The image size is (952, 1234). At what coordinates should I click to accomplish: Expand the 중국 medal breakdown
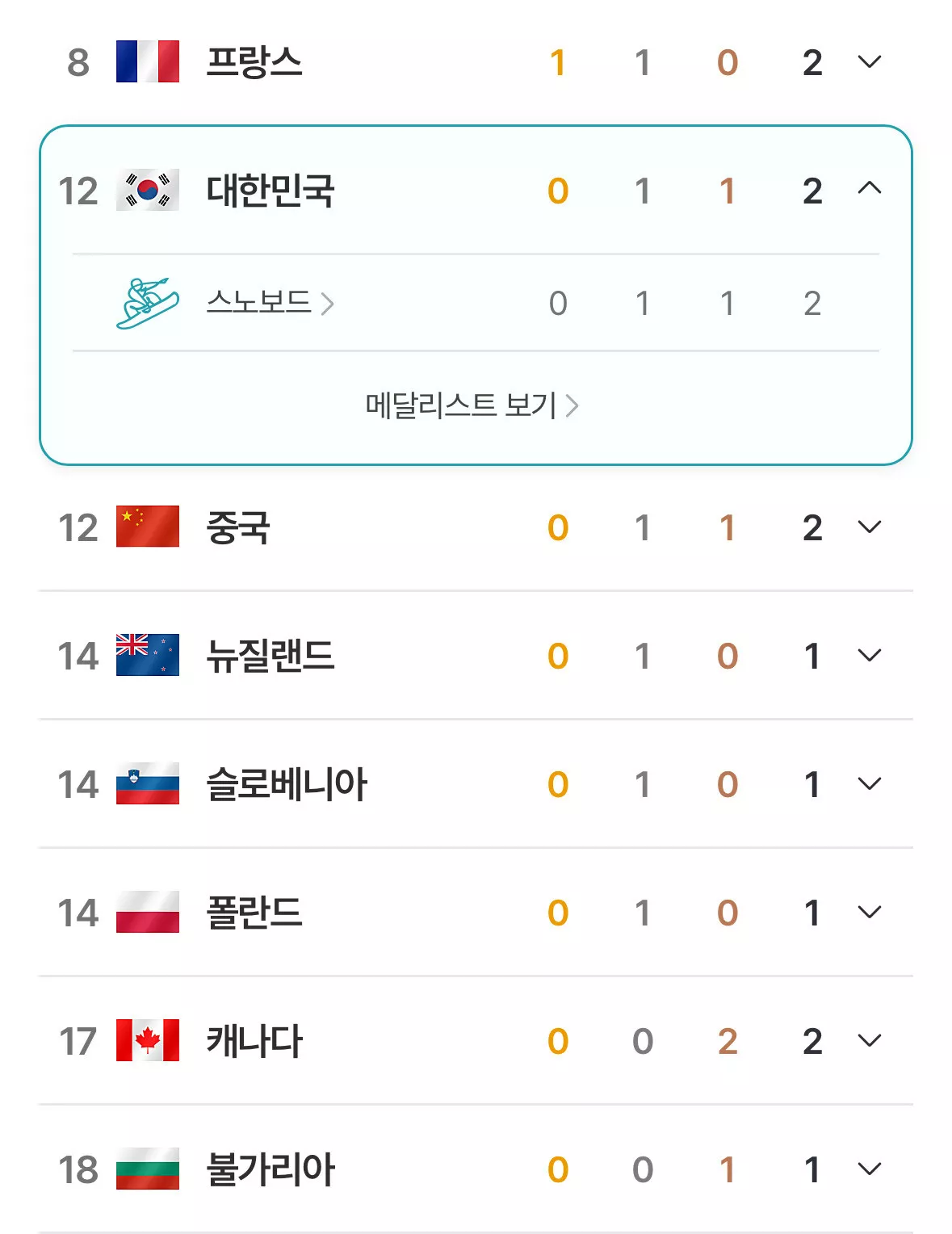click(x=869, y=527)
